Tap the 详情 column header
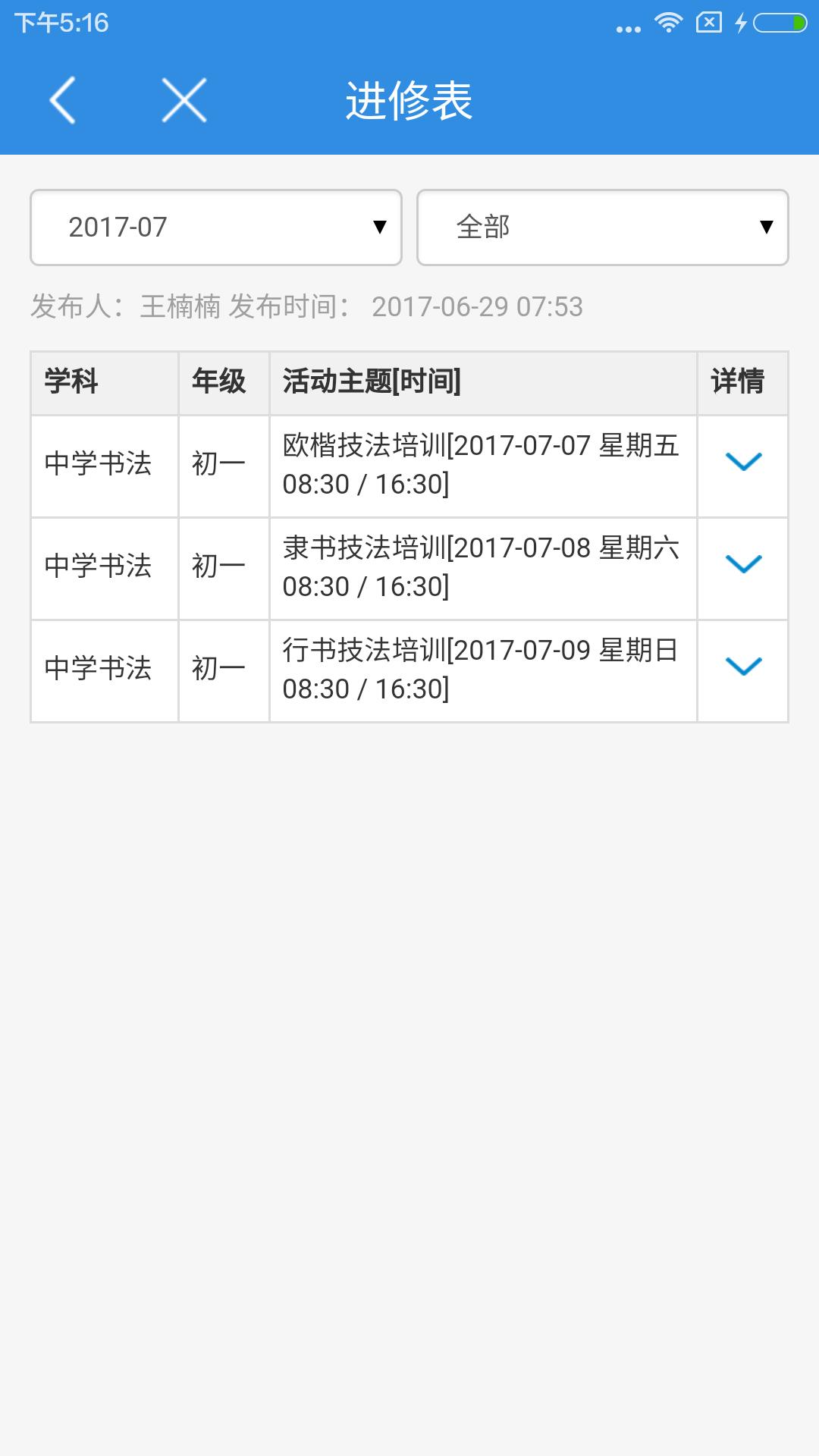The width and height of the screenshot is (819, 1456). tap(739, 381)
